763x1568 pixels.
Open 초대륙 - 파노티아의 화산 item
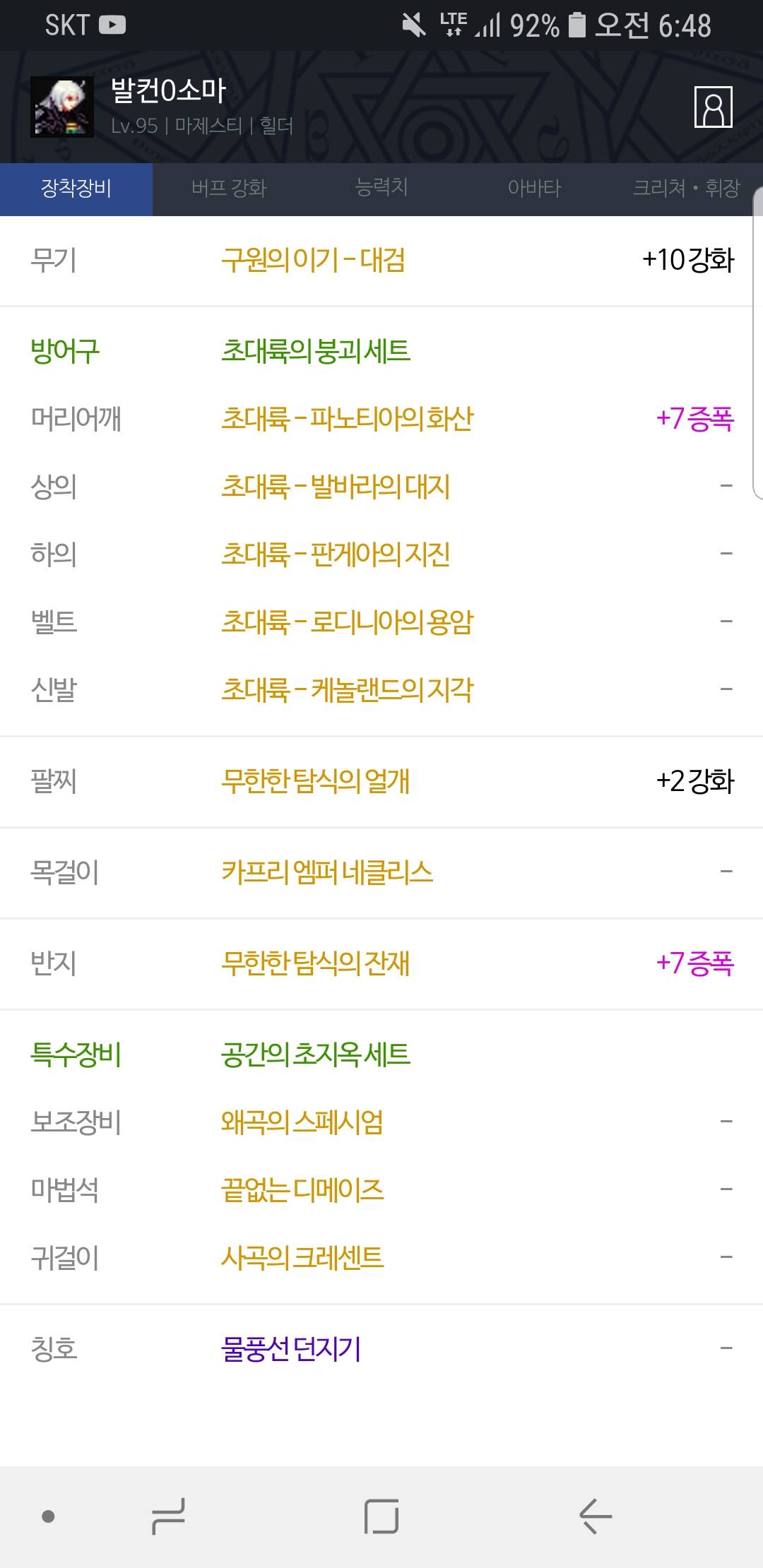coord(347,418)
